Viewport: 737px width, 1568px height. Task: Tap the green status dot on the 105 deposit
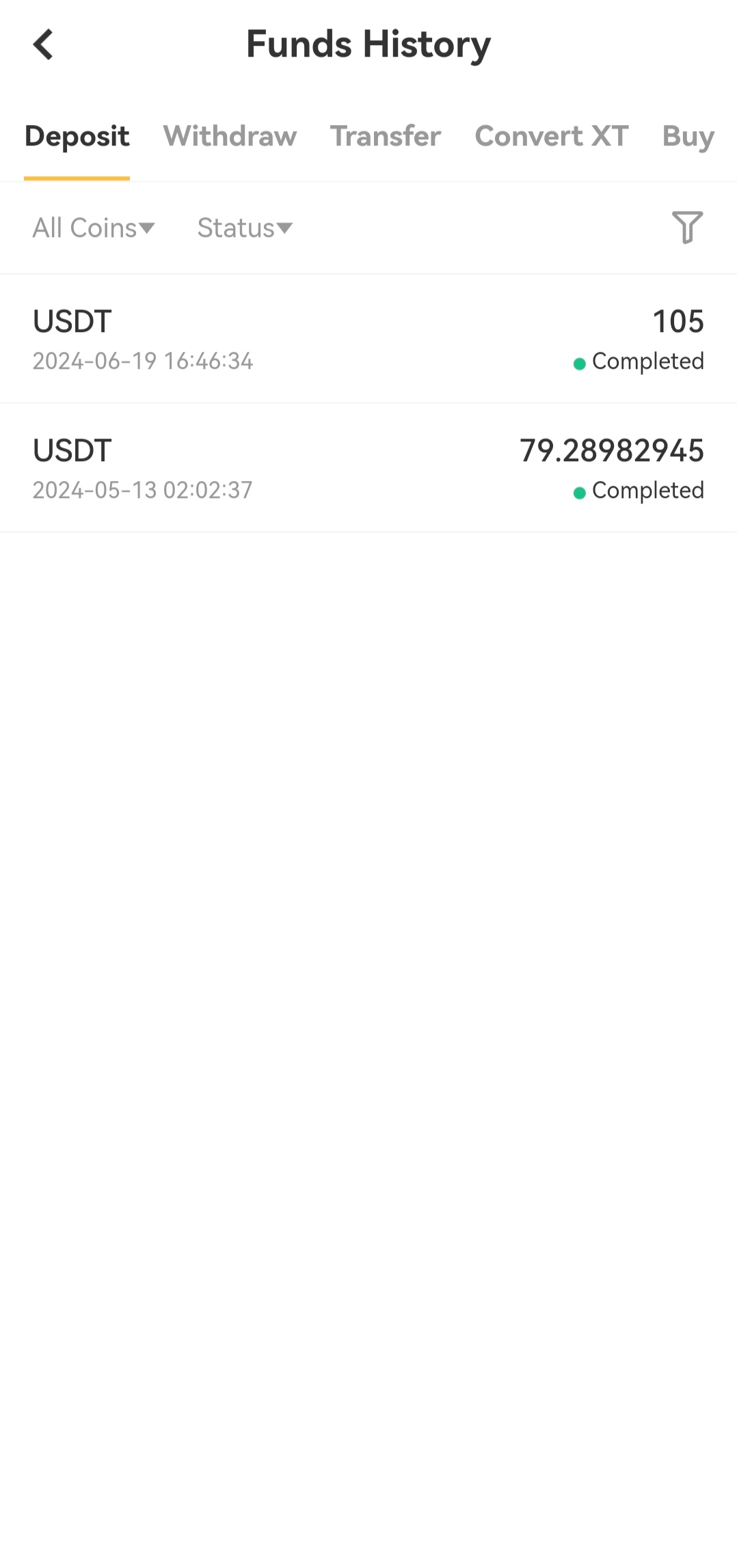point(580,363)
